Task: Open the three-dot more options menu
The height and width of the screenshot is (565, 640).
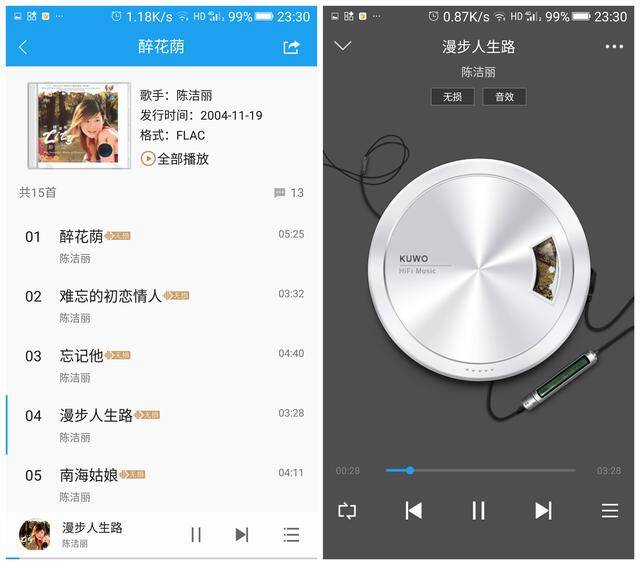Action: click(613, 47)
